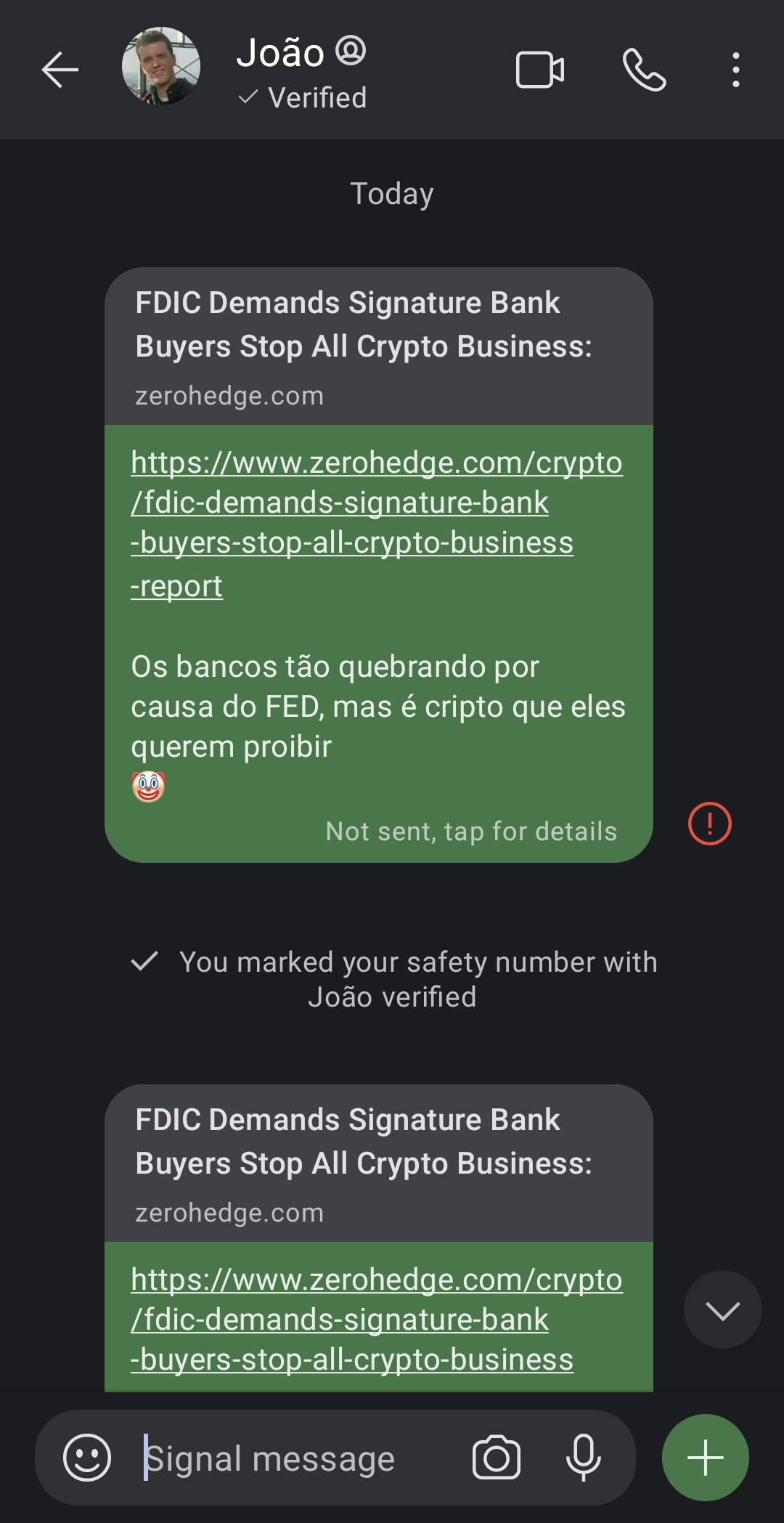Open the conversation options menu
The width and height of the screenshot is (784, 1523).
[735, 69]
